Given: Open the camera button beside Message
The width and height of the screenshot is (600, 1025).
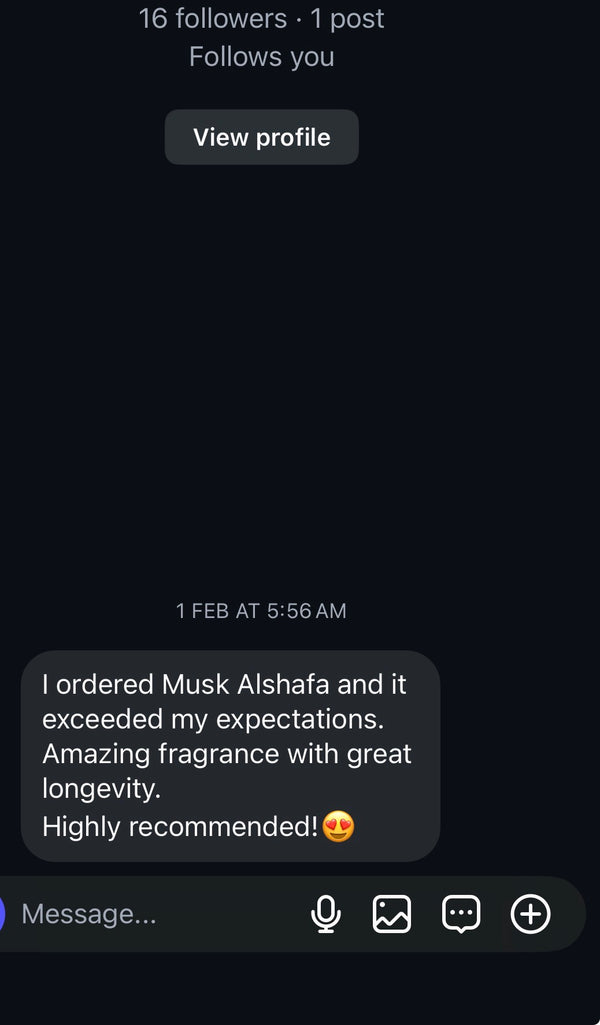Looking at the screenshot, I should point(3,913).
